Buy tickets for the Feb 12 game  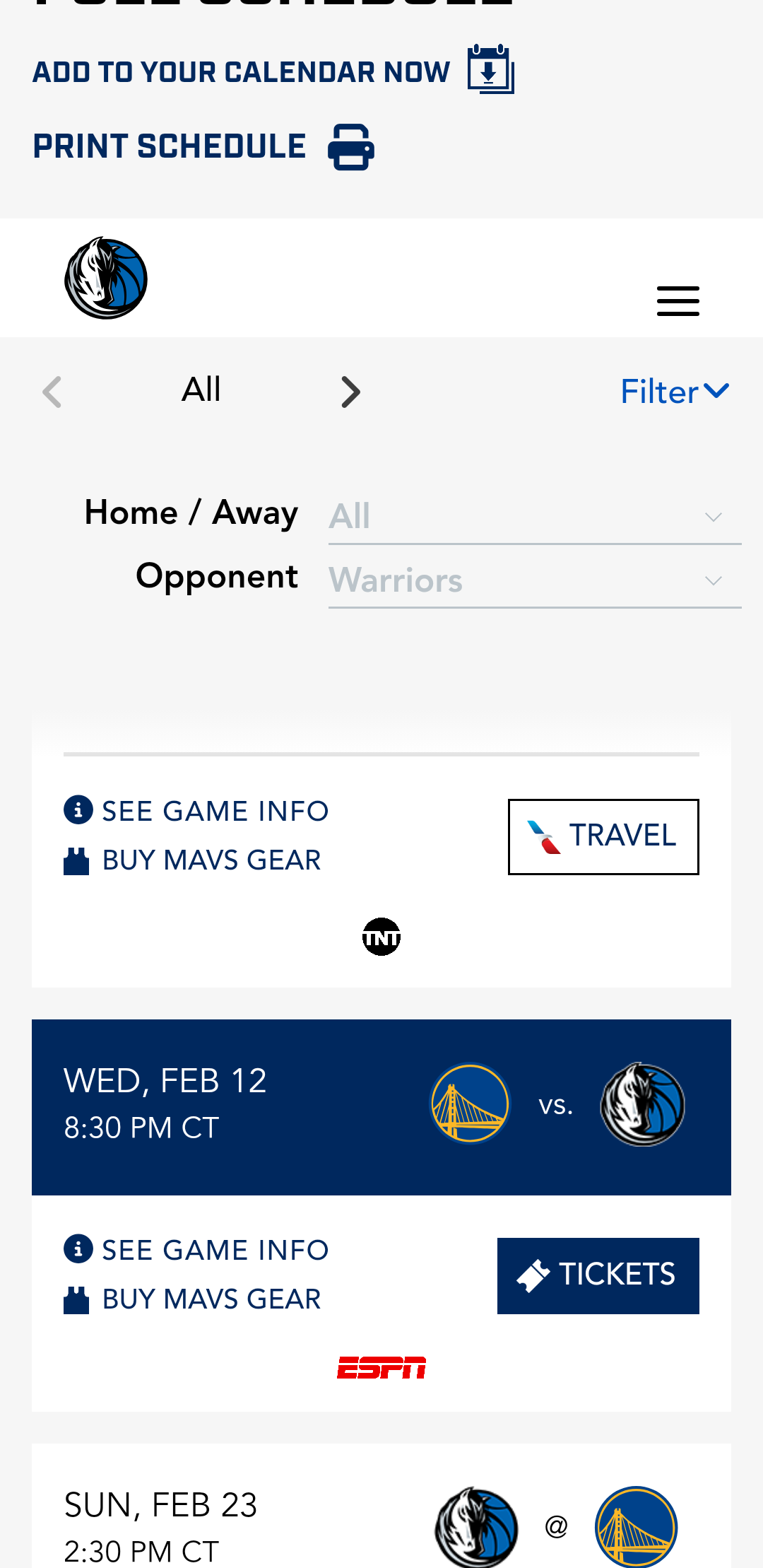pyautogui.click(x=598, y=1275)
